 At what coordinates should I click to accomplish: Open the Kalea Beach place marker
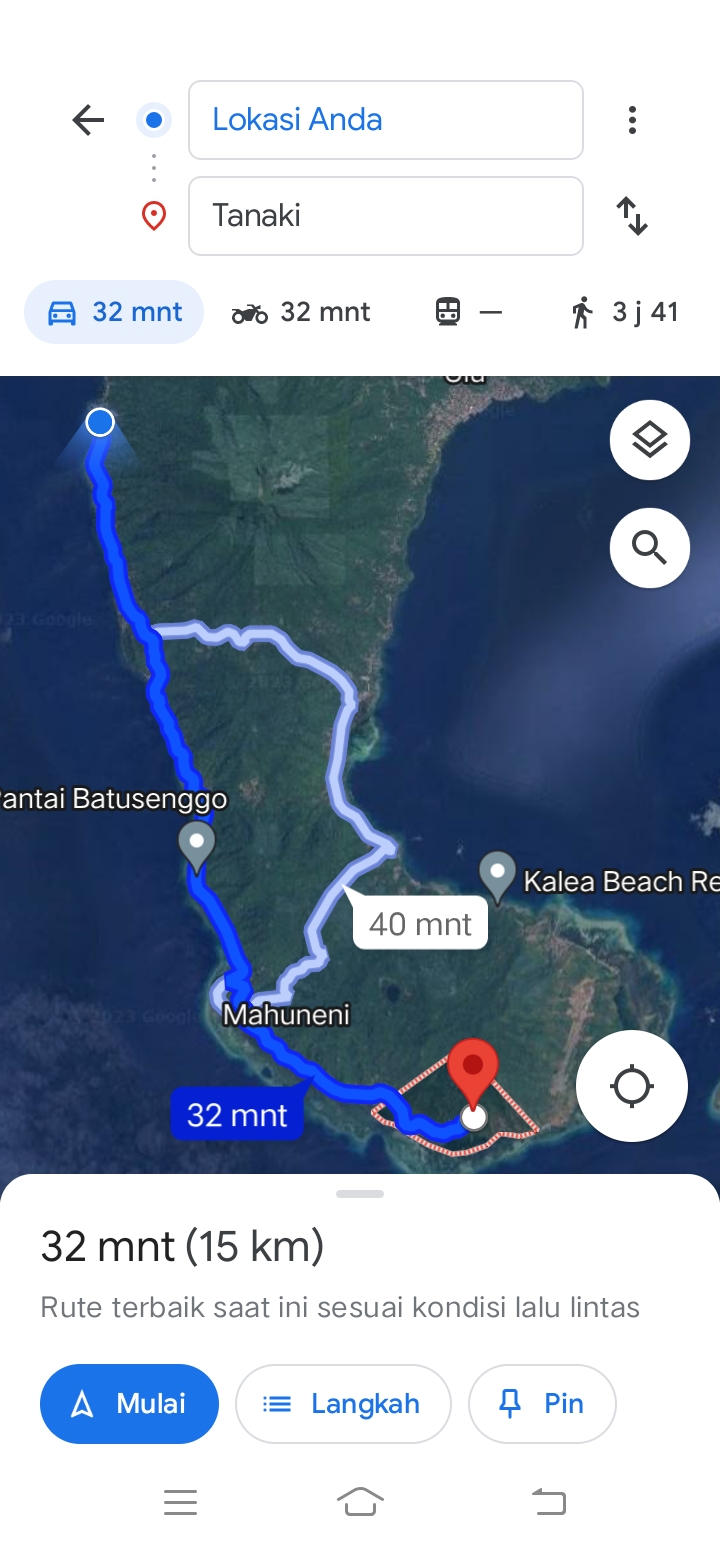click(x=497, y=875)
